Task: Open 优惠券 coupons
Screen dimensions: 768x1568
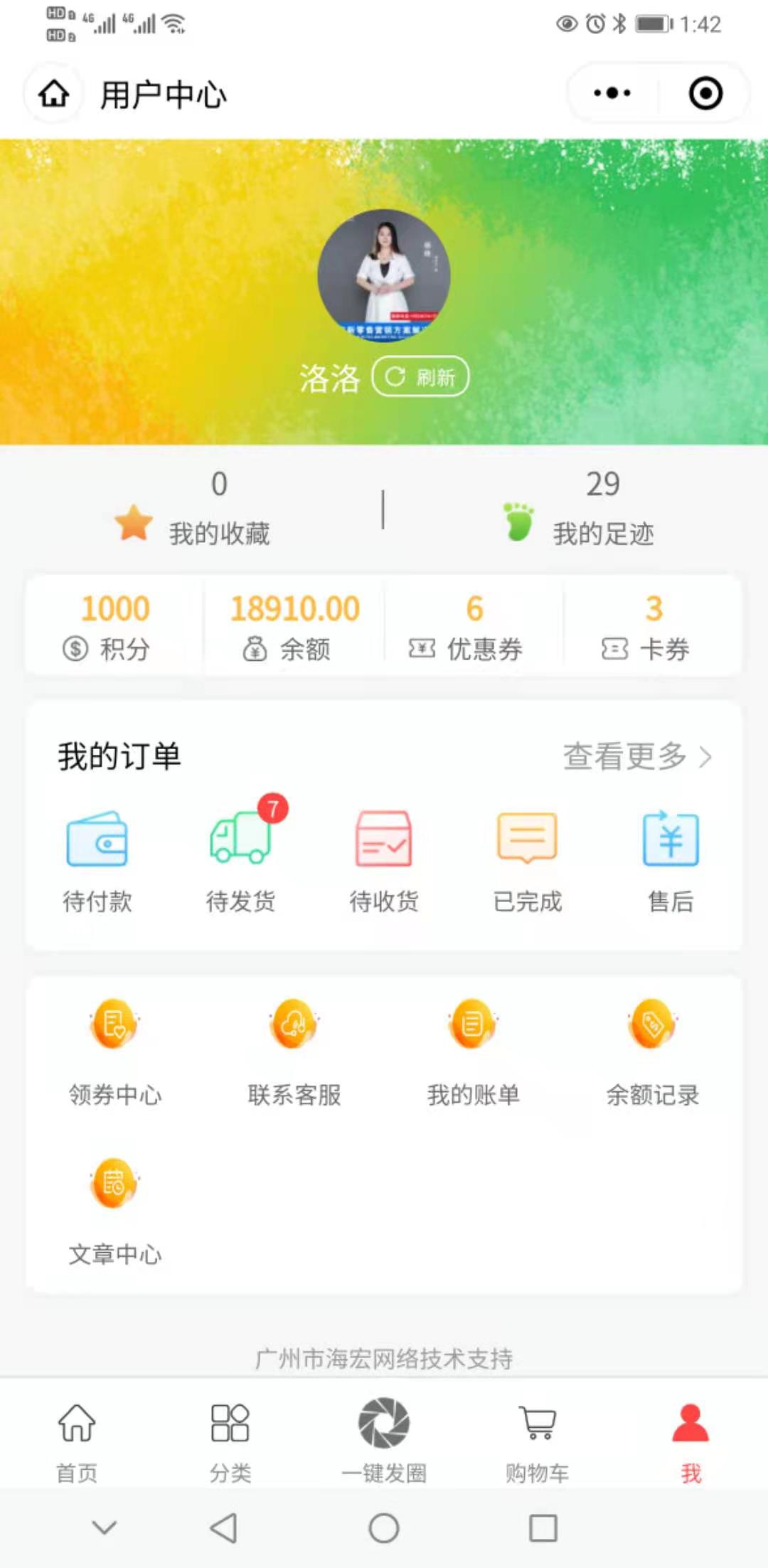Action: (x=474, y=627)
